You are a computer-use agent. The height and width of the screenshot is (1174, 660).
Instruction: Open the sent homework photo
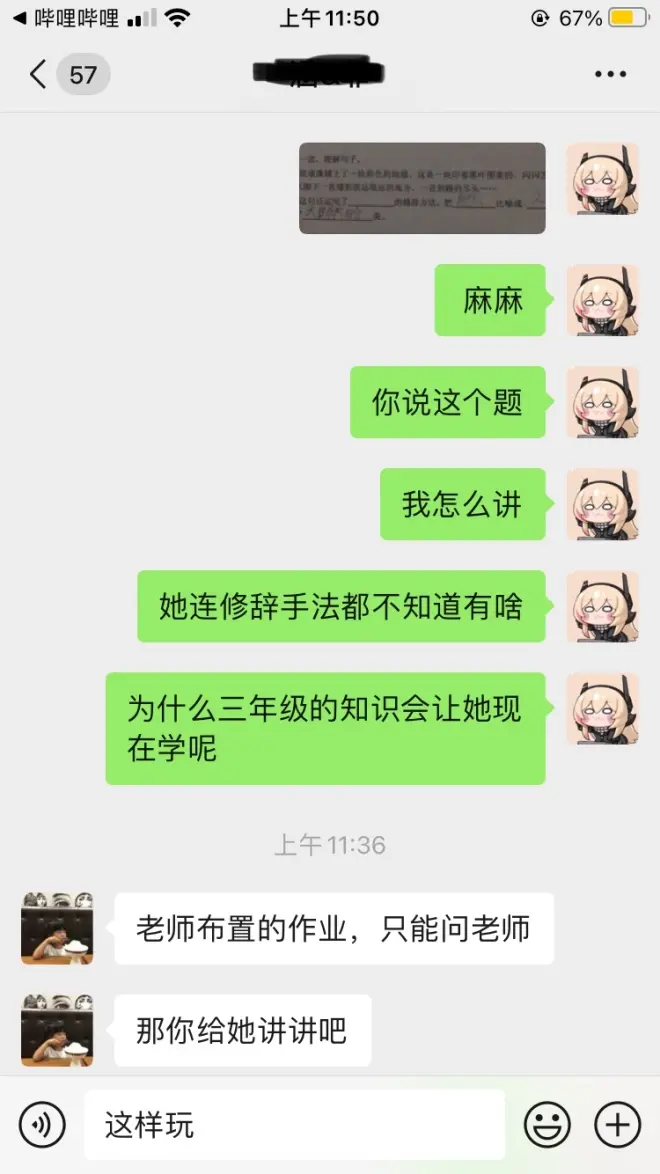click(x=422, y=188)
